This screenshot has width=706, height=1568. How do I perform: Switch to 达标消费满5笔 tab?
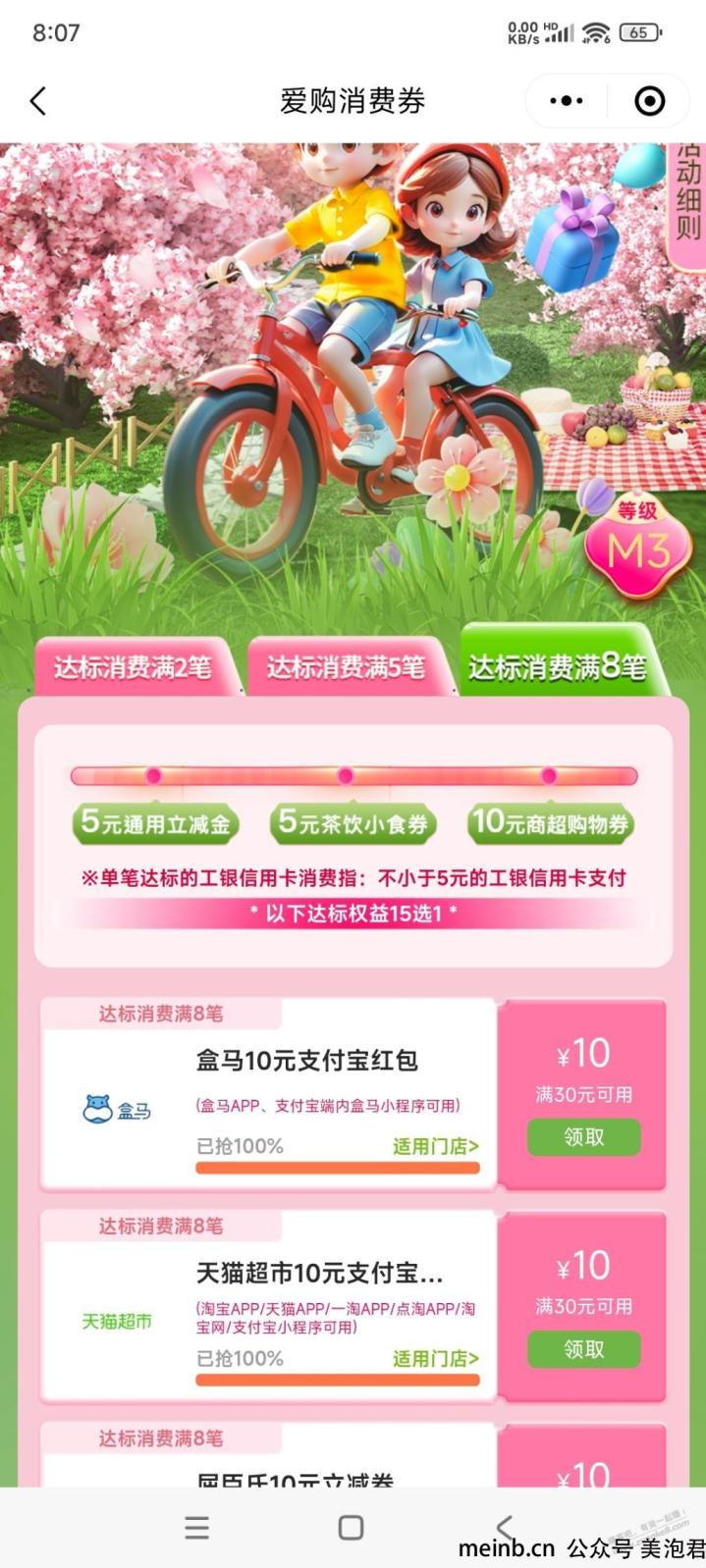coord(346,668)
